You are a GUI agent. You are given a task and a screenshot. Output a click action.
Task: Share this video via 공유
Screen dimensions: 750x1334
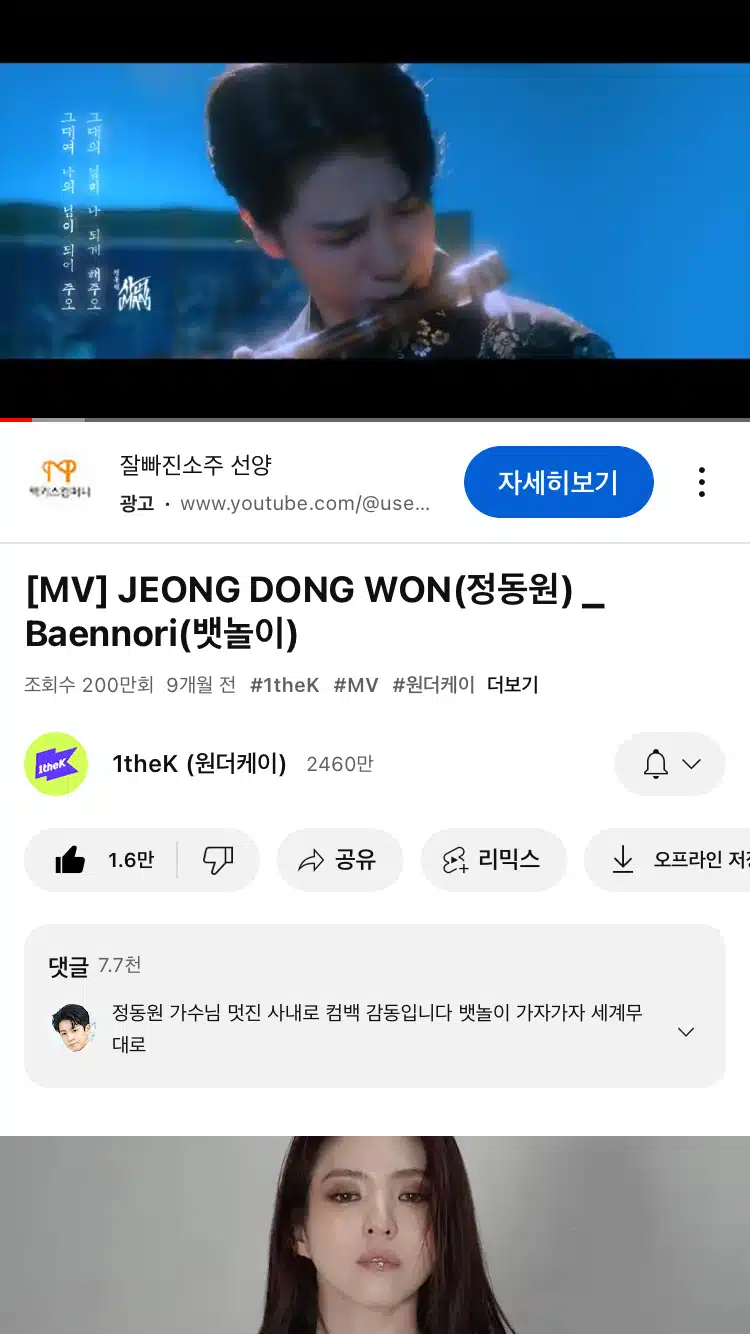tap(340, 860)
